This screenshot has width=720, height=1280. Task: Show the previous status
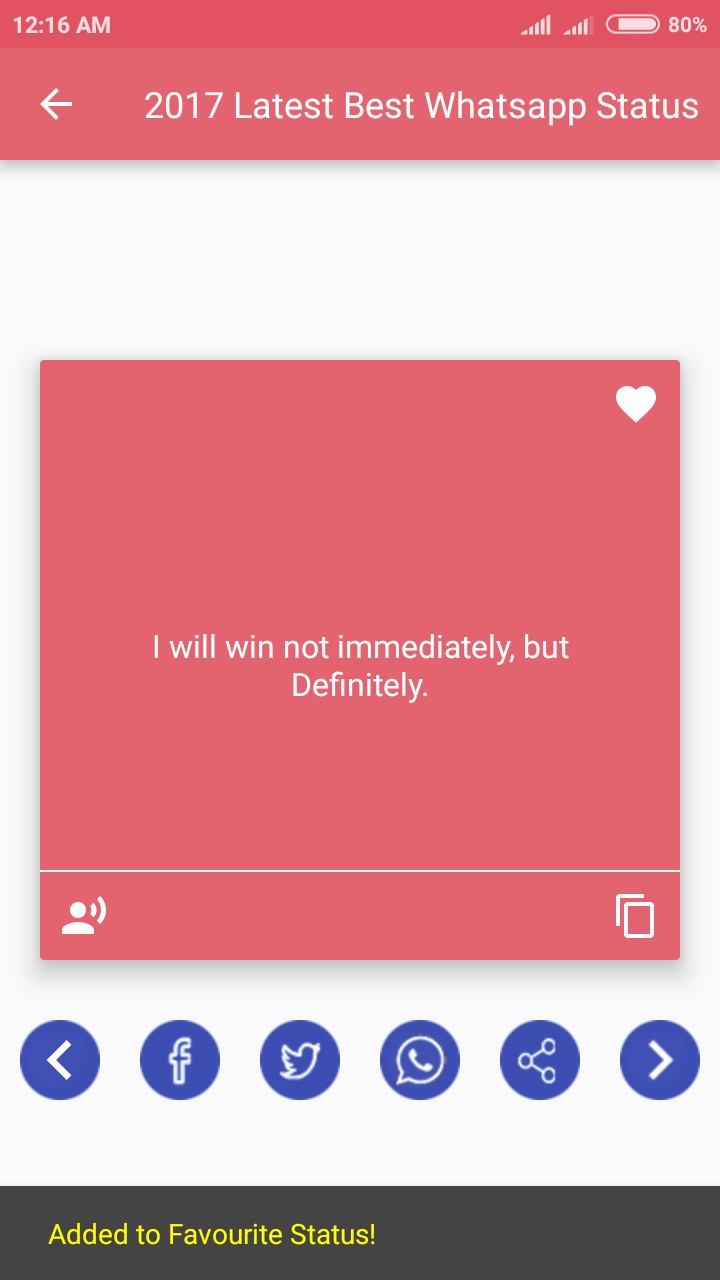pos(60,1060)
